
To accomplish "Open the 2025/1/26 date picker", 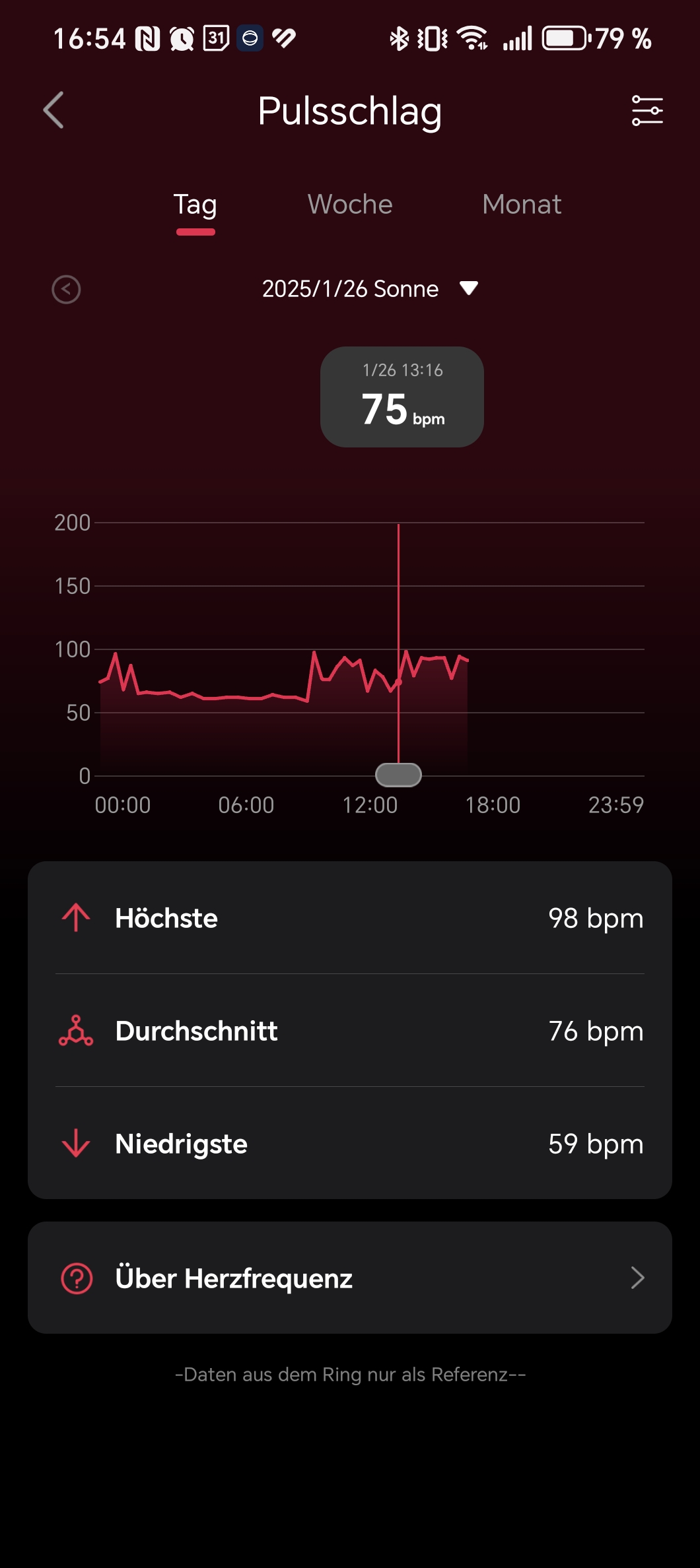I will 370,289.
